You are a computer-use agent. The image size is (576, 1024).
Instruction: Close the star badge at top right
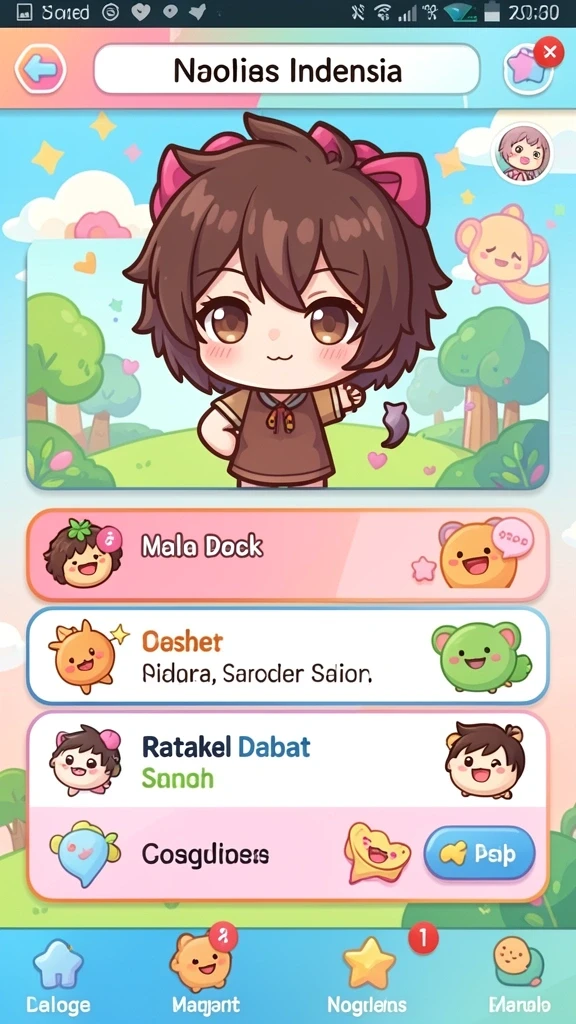[549, 52]
